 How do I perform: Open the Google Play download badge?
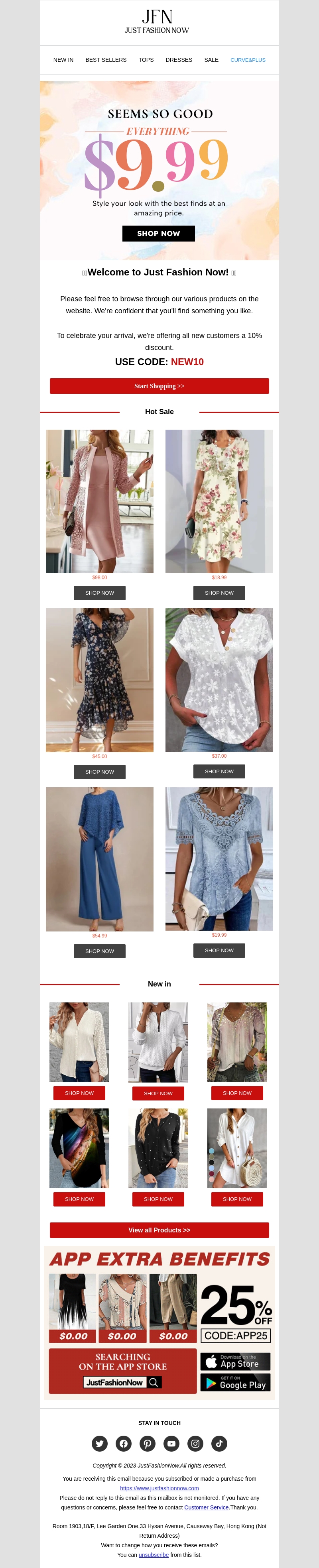coord(235,1382)
